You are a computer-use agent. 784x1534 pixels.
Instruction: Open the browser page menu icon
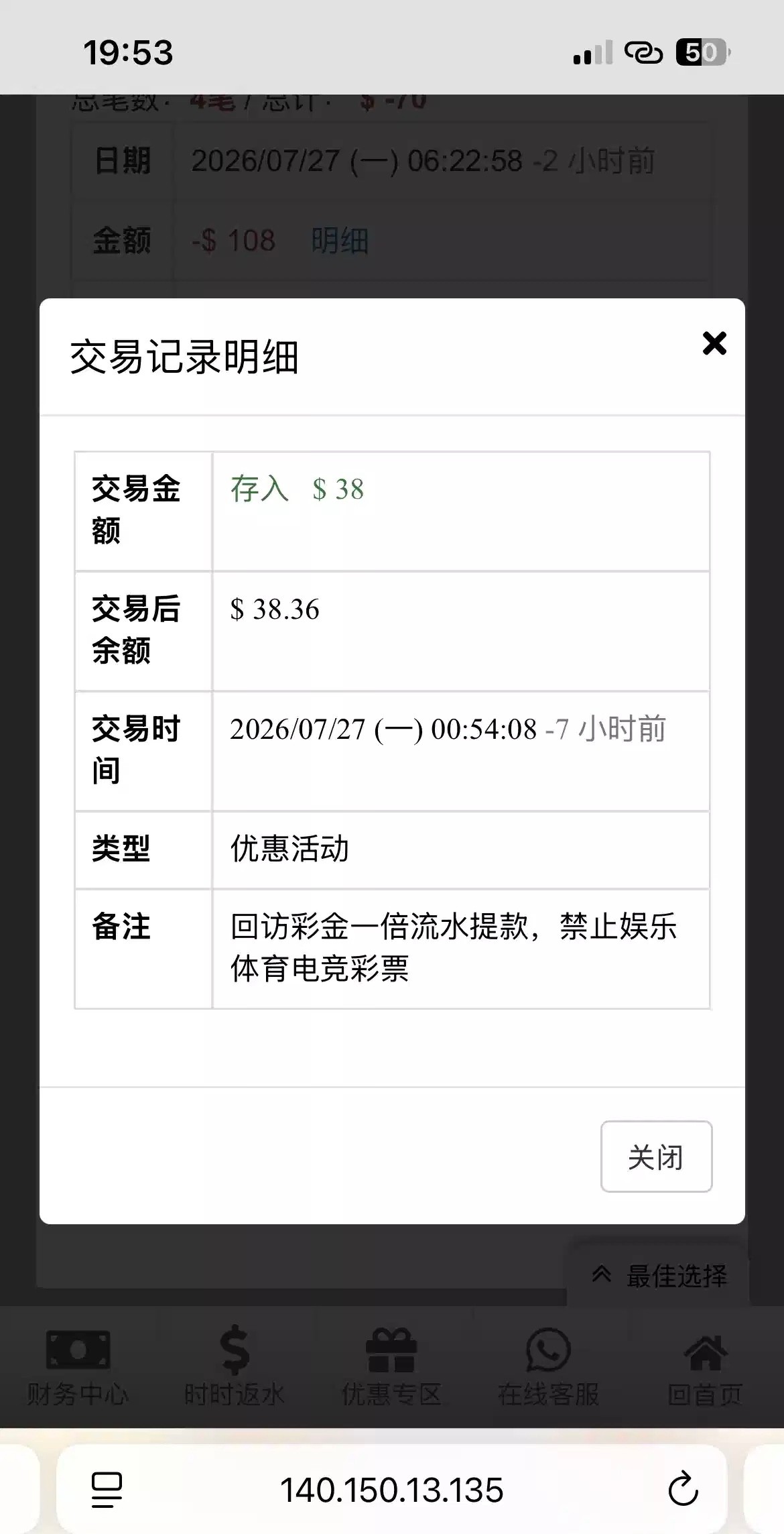[107, 1490]
